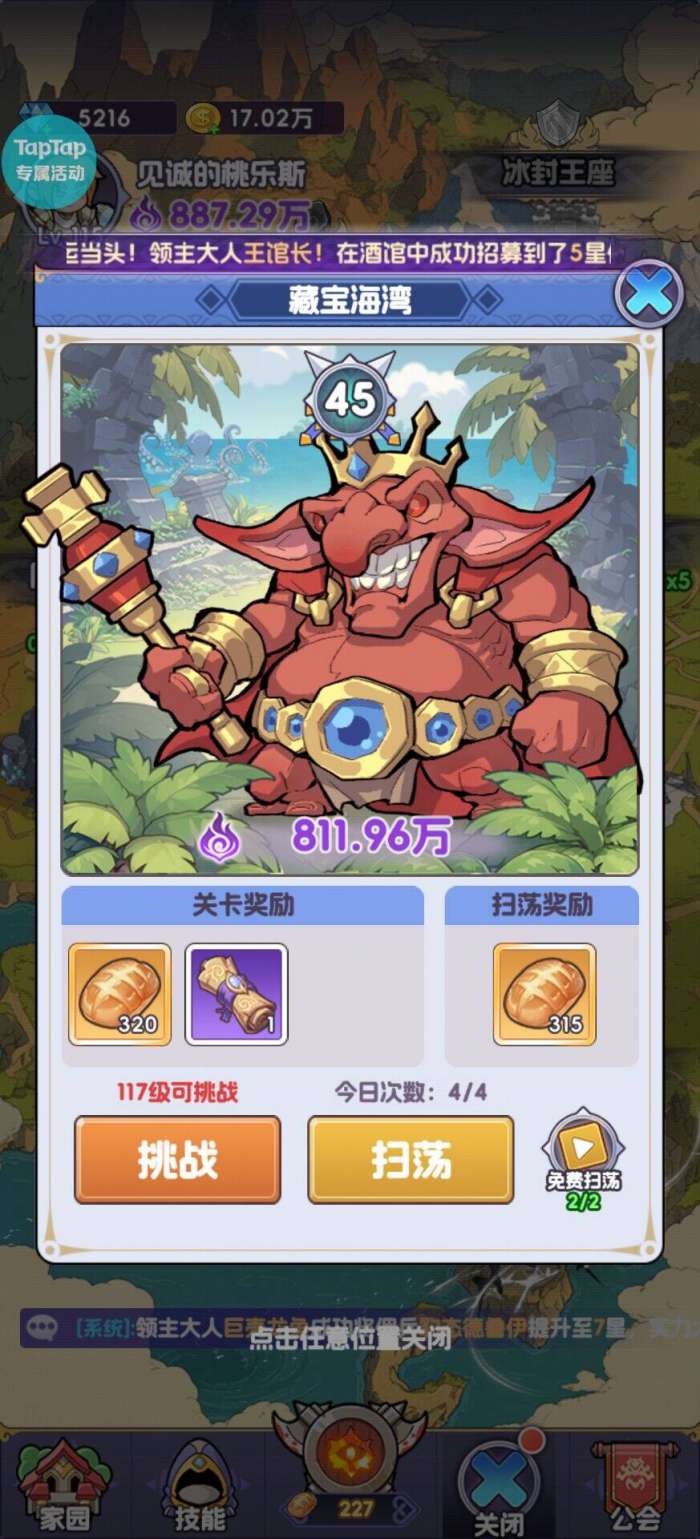Tap the 扫荡 button
700x1539 pixels.
[x=410, y=1160]
